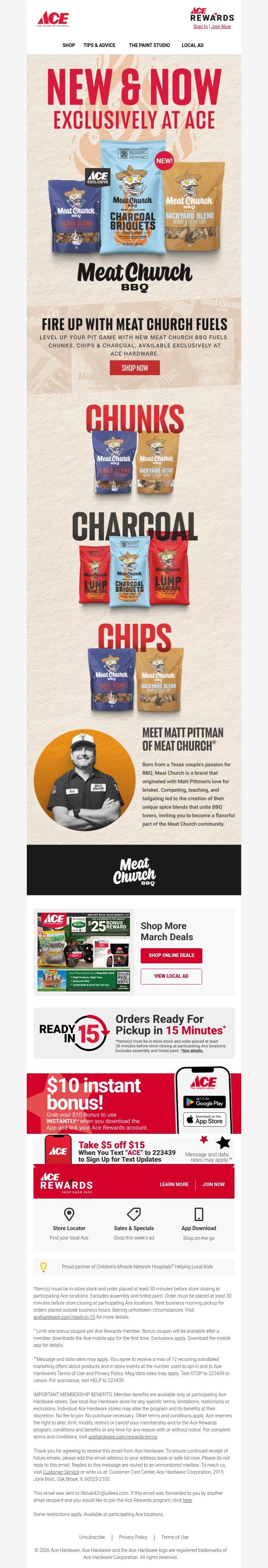Open the acehardware.com/ready-in-15 link
The image size is (268, 1568).
click(64, 1317)
